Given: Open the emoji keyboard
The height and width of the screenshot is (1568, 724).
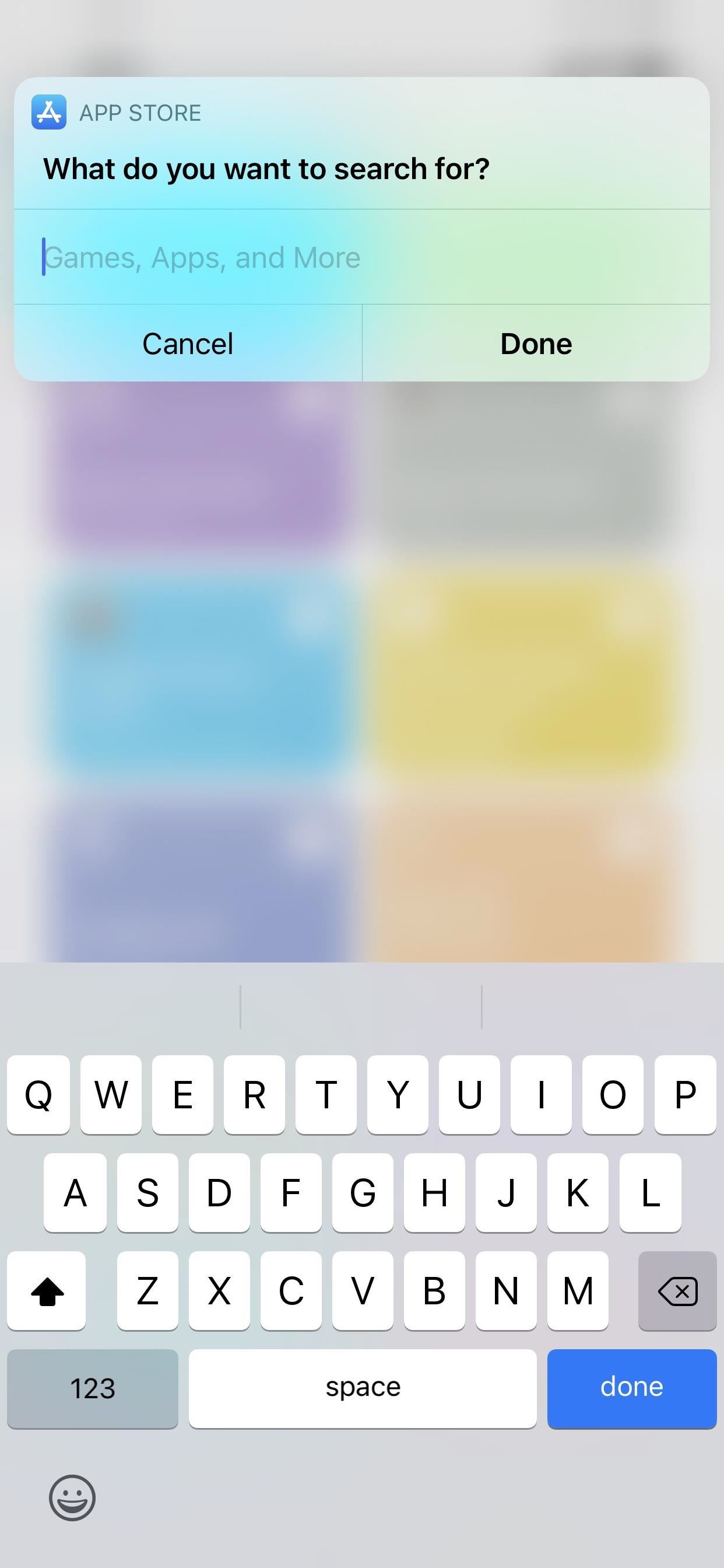Looking at the screenshot, I should [x=72, y=1497].
